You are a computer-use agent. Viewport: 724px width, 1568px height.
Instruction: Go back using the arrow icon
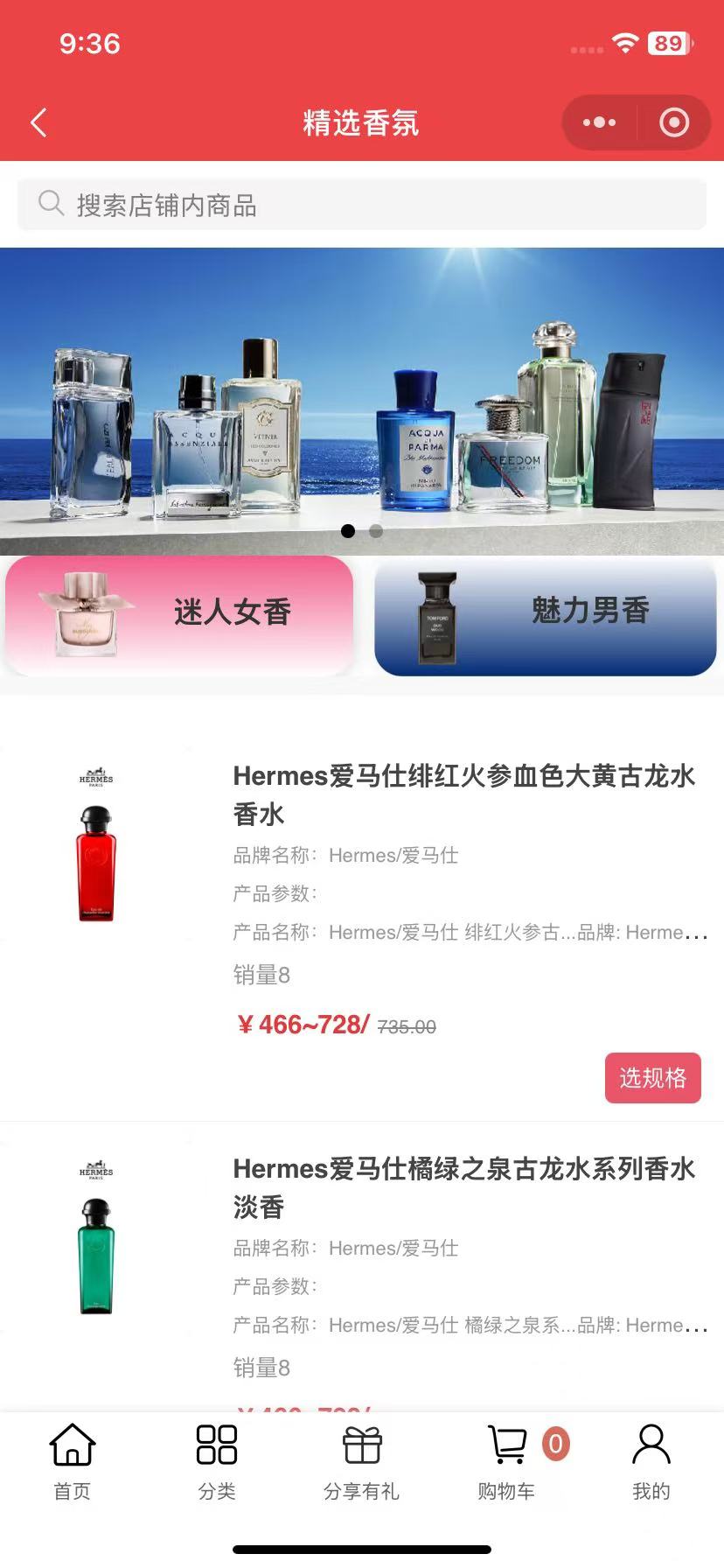point(38,122)
